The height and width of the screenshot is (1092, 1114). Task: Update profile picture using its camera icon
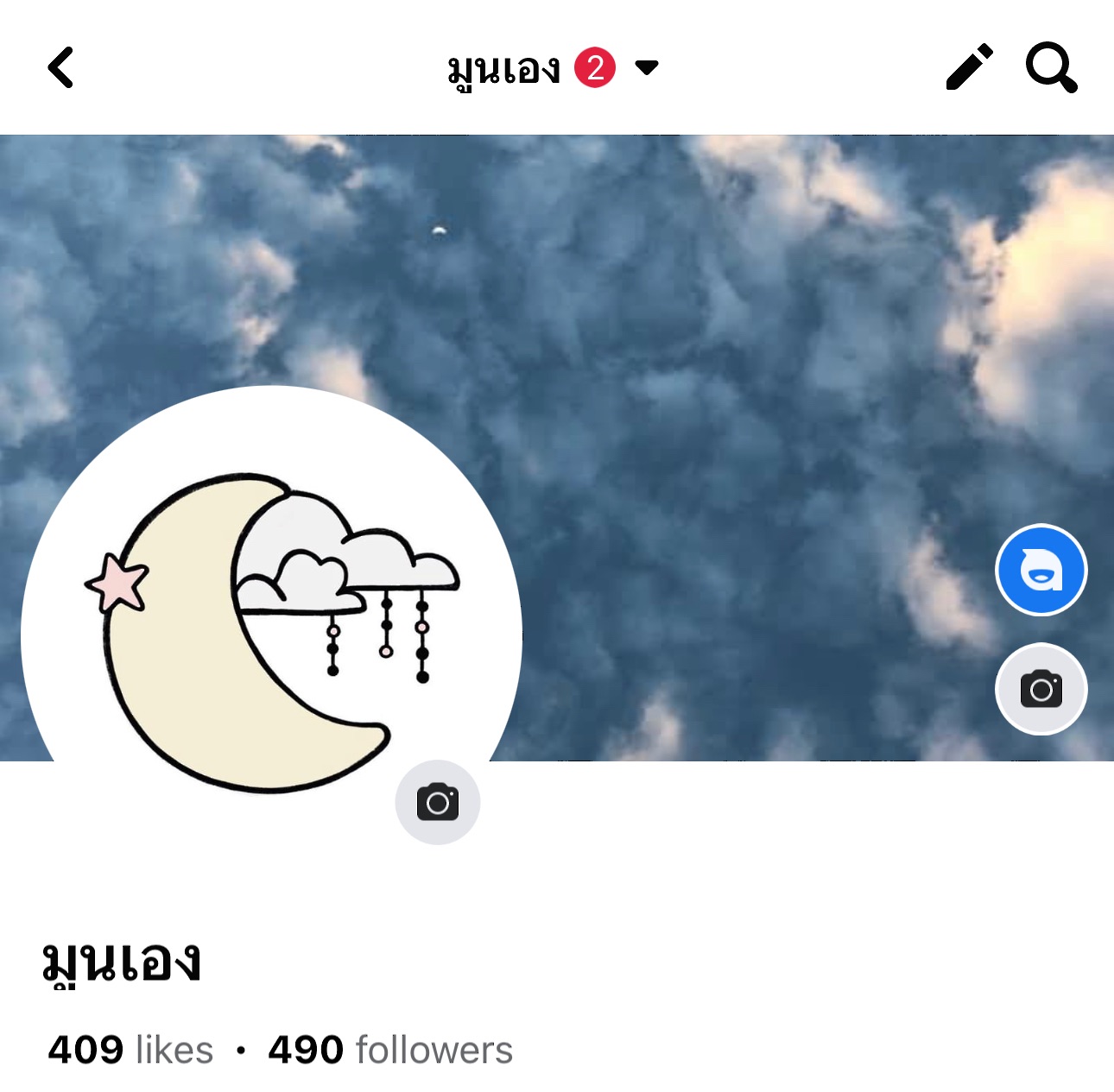click(437, 802)
